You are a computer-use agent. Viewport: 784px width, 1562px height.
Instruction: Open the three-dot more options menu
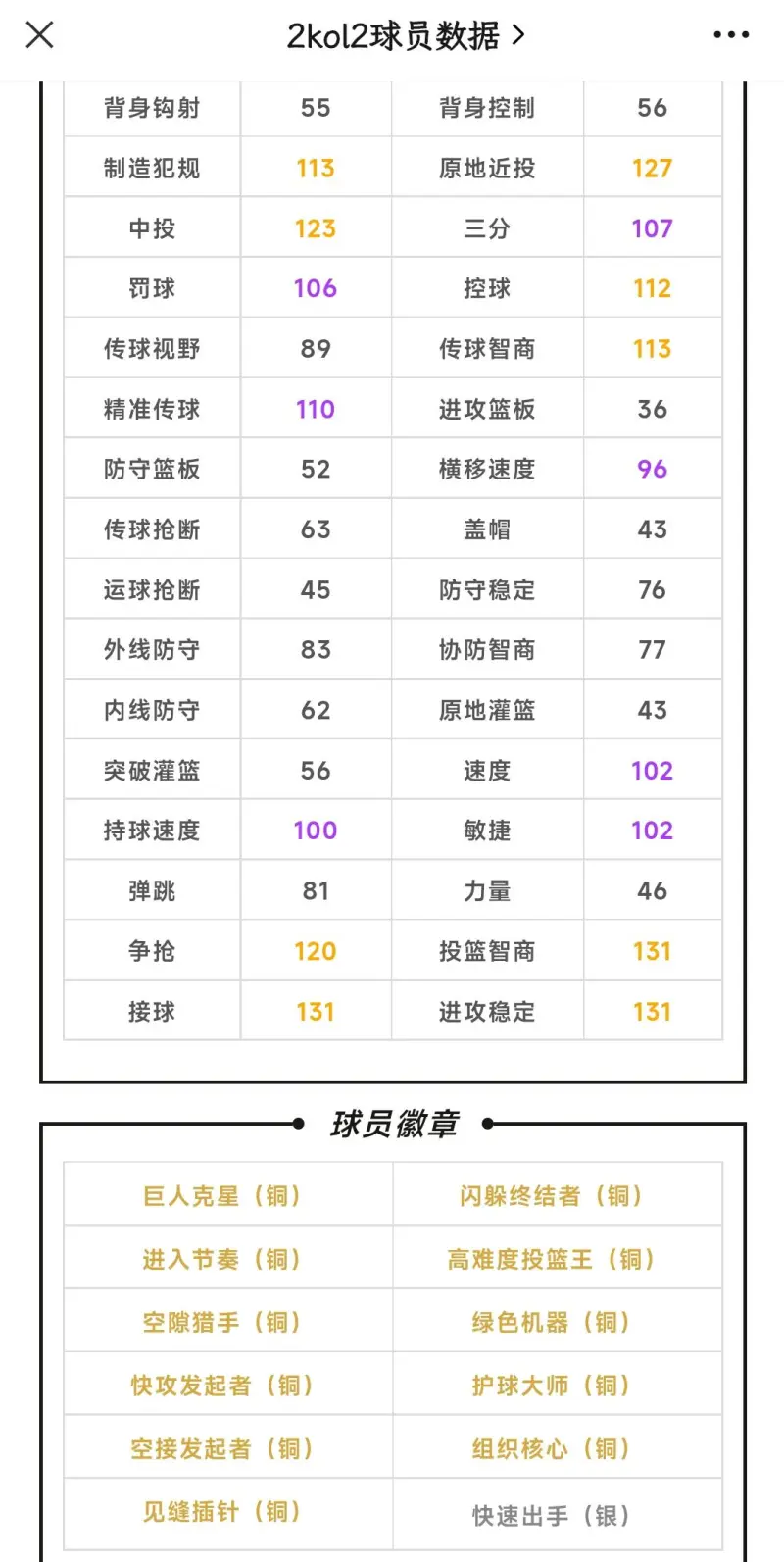(731, 35)
